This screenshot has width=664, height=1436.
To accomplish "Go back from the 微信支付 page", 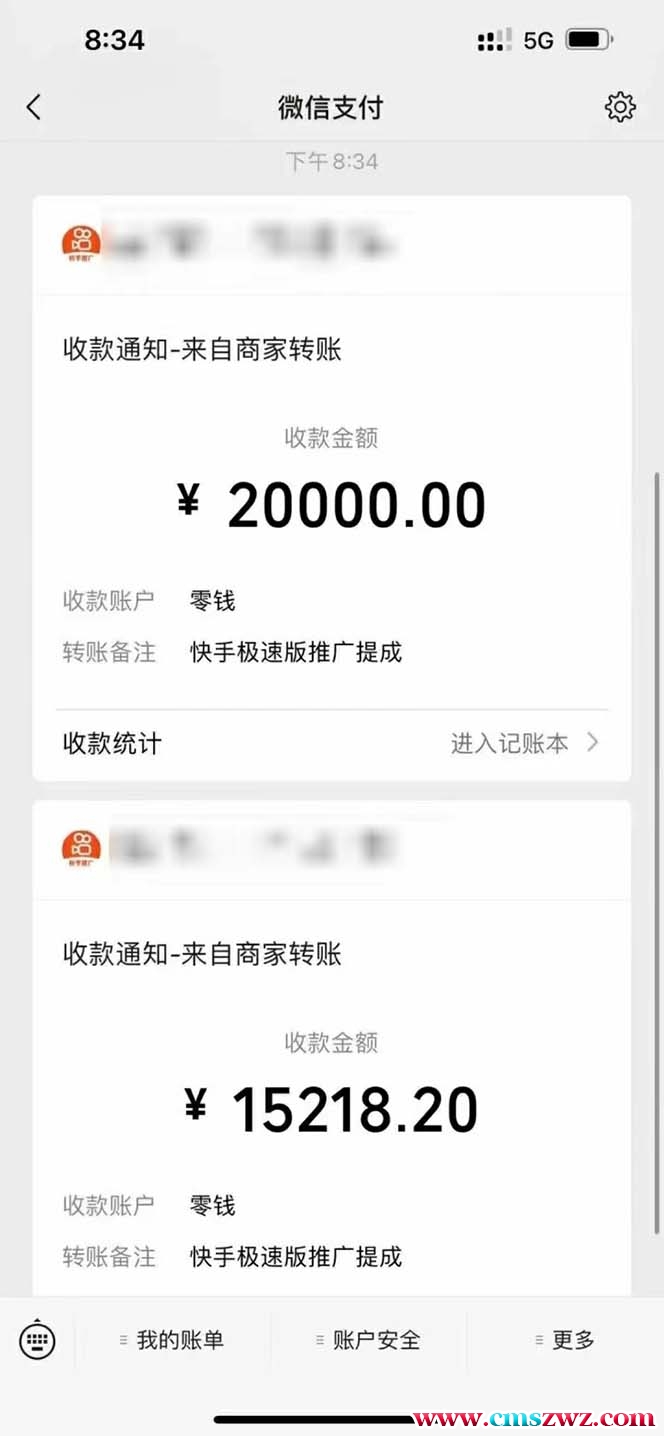I will point(34,107).
